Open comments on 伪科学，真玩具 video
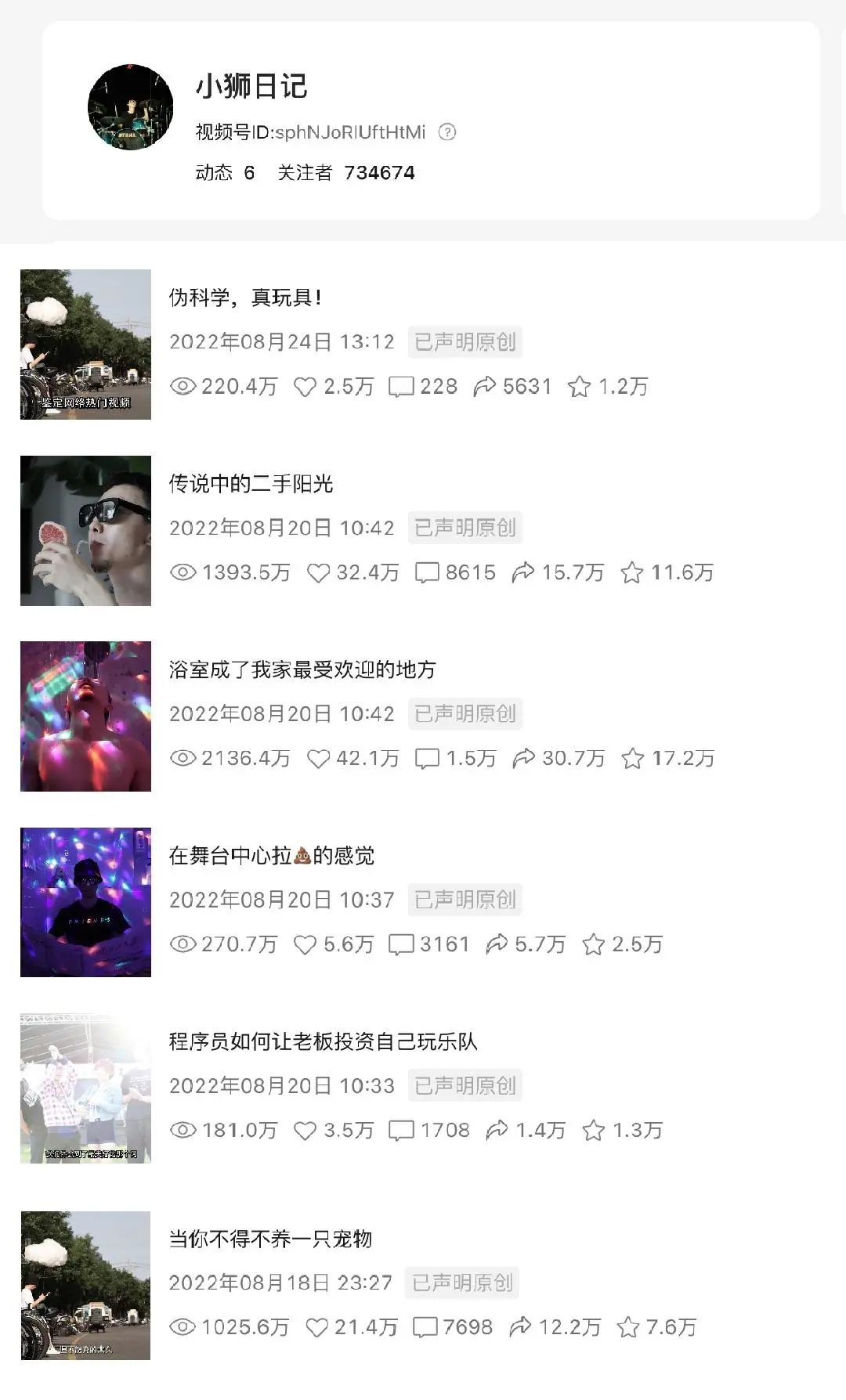Viewport: 846px width, 1400px height. [x=403, y=386]
